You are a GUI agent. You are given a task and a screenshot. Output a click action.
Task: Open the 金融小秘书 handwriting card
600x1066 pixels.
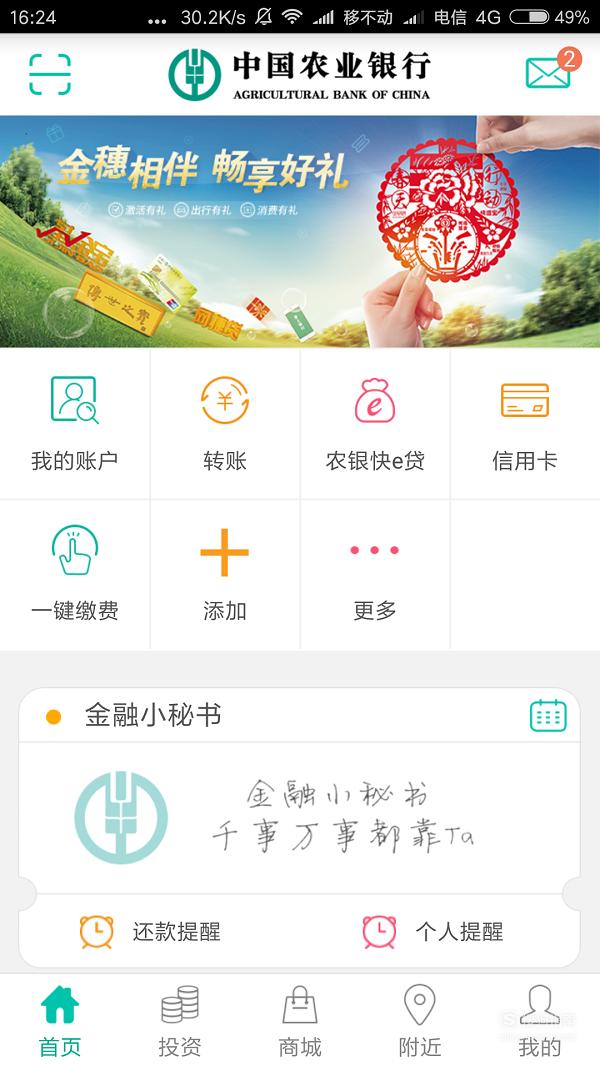(x=300, y=818)
